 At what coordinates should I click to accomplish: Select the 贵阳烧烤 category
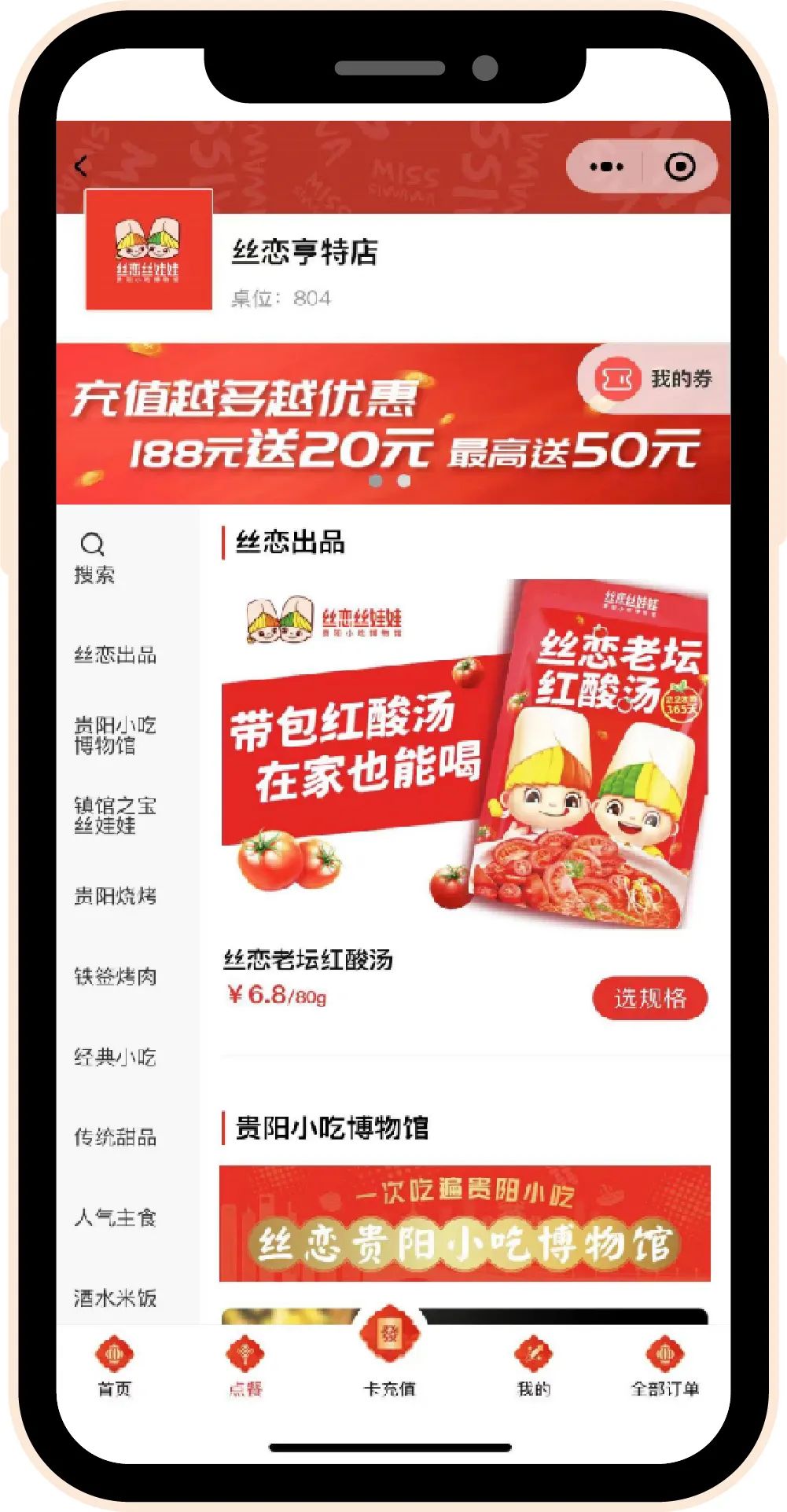(x=115, y=896)
